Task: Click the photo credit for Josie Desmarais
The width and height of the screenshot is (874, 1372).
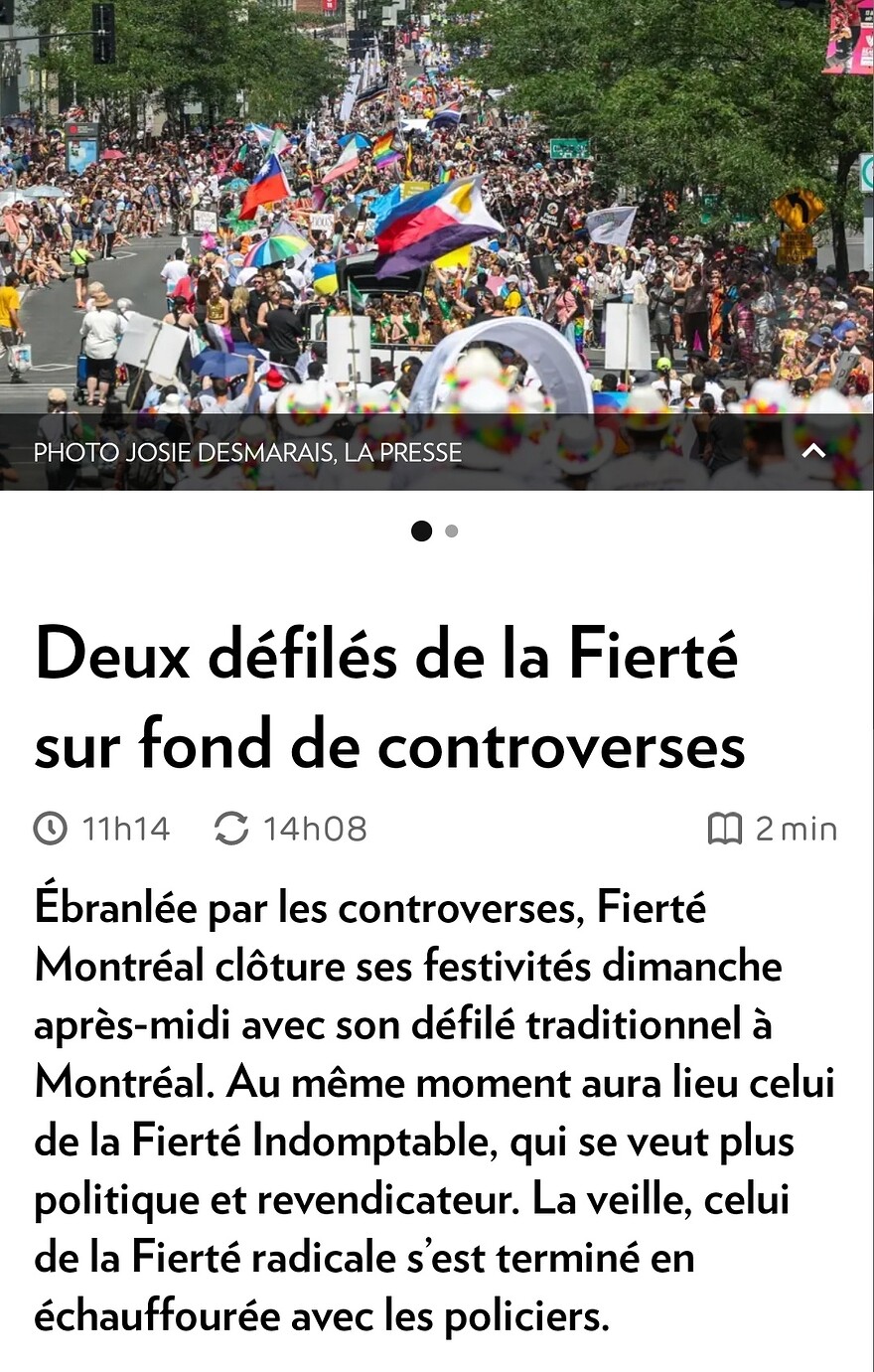Action: pyautogui.click(x=246, y=452)
